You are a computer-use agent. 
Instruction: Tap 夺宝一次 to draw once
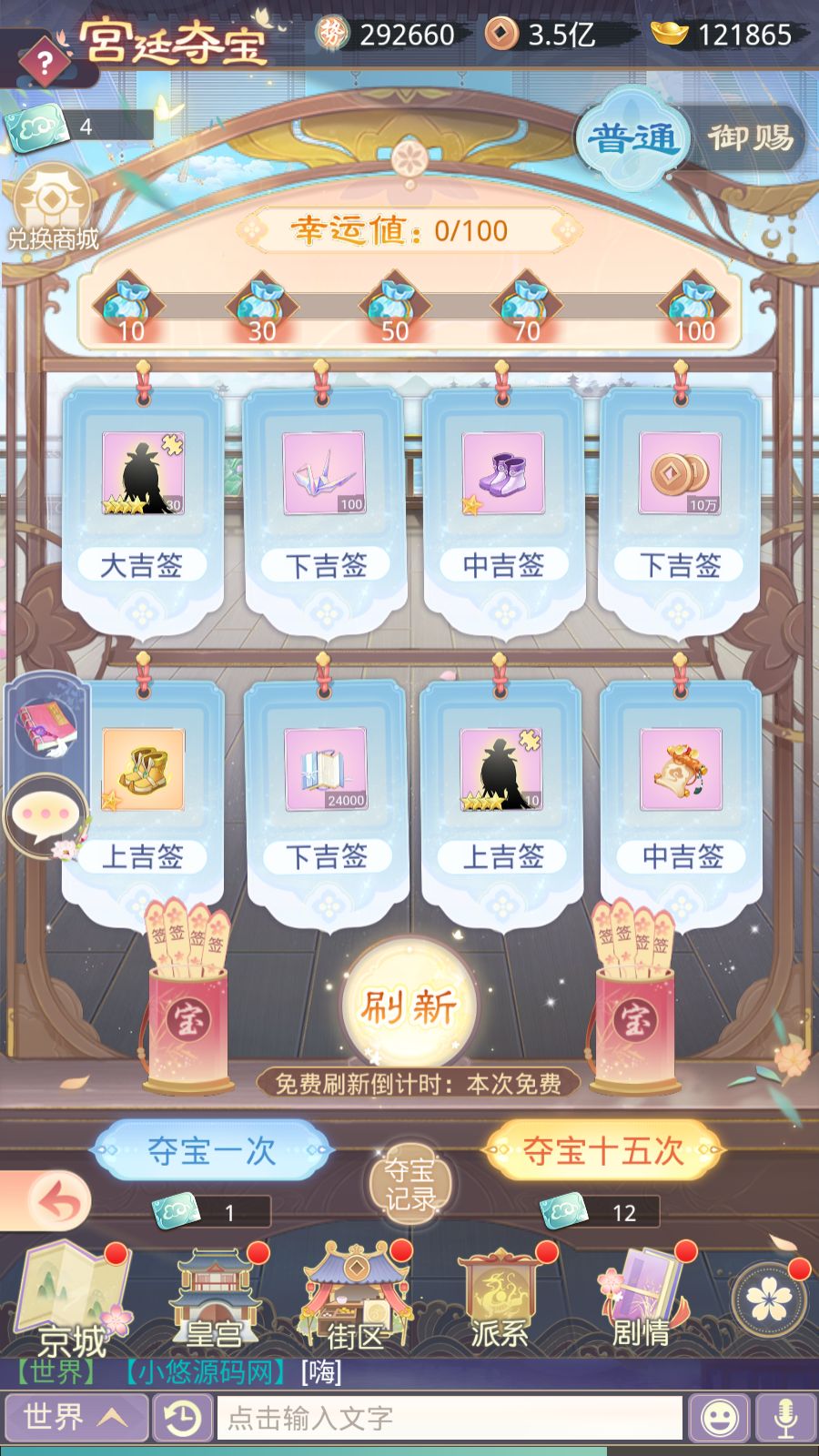point(211,1150)
